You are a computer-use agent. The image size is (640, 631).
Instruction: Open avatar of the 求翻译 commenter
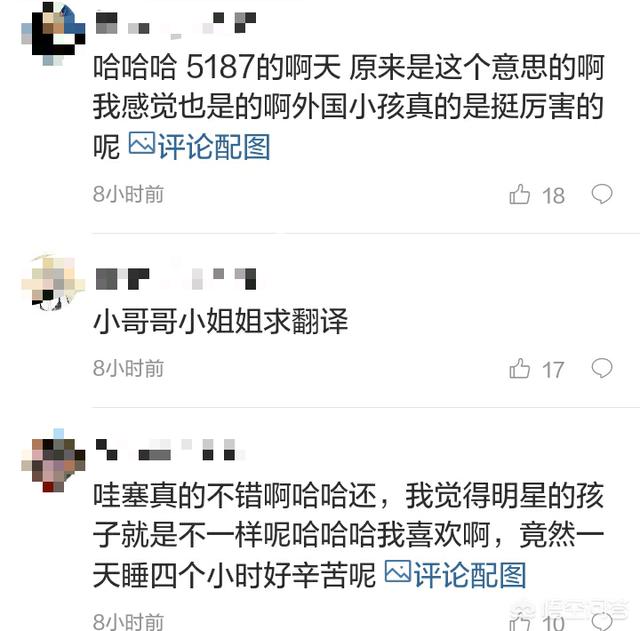click(x=52, y=281)
